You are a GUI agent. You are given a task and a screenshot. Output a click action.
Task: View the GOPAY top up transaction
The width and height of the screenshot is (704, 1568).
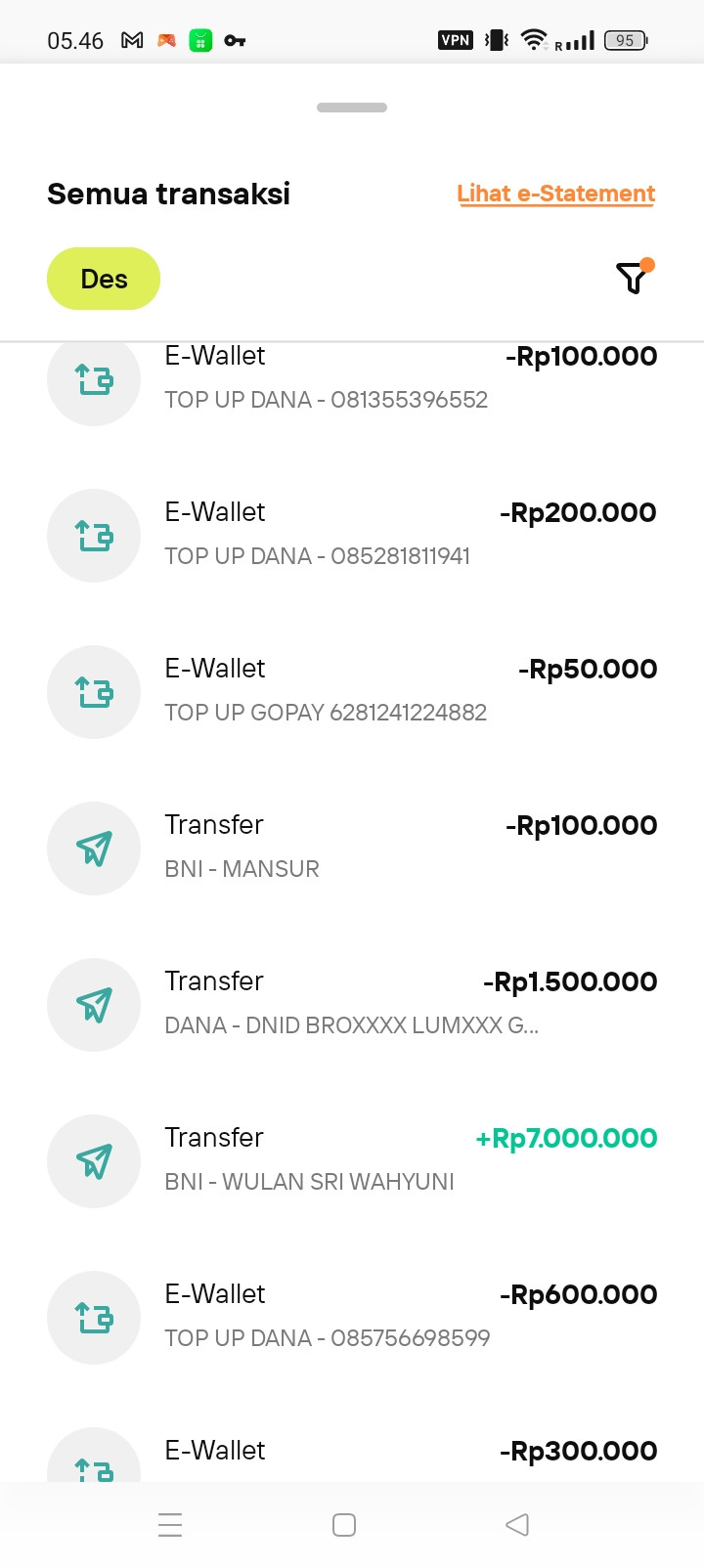tap(352, 690)
